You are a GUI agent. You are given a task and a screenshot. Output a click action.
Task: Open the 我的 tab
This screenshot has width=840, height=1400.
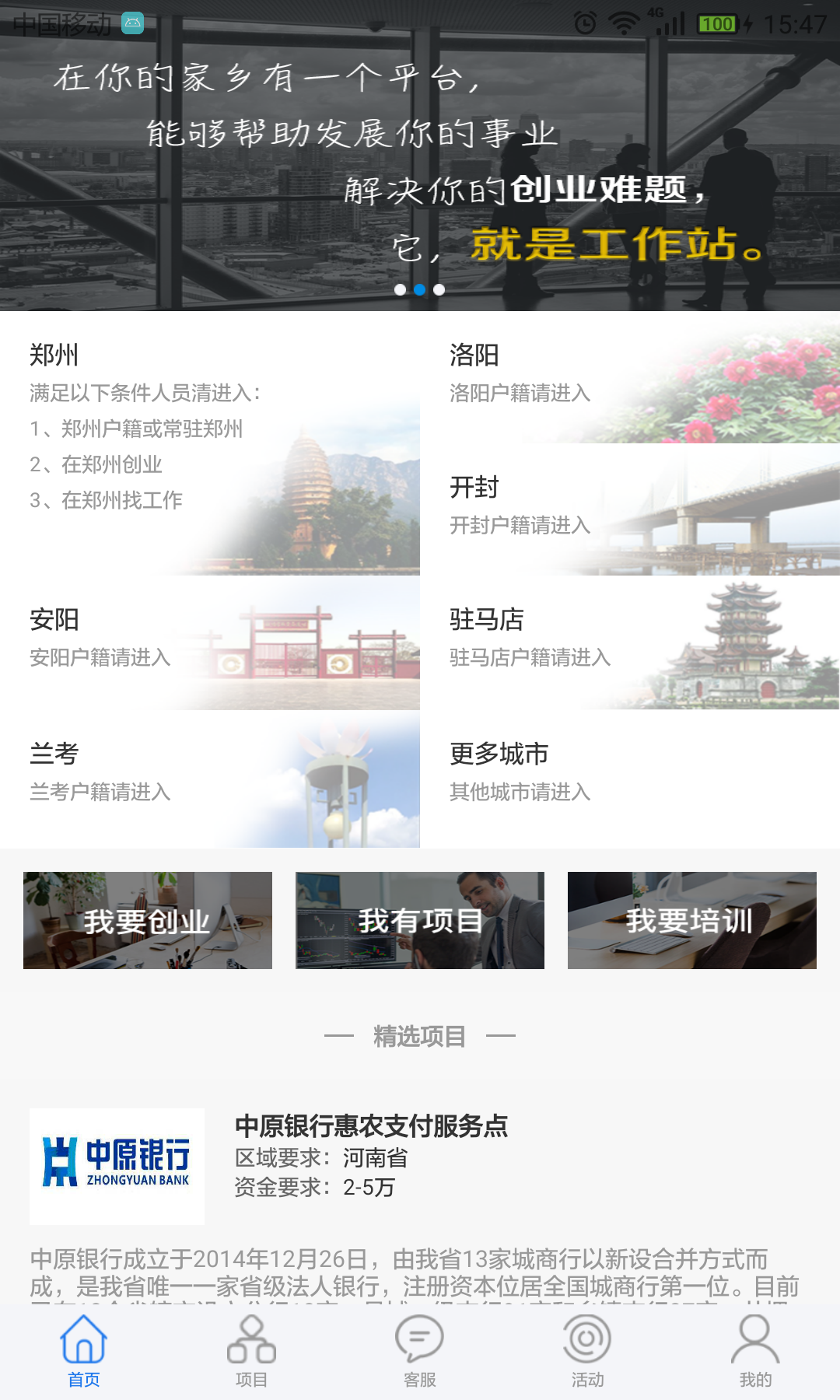[755, 1351]
